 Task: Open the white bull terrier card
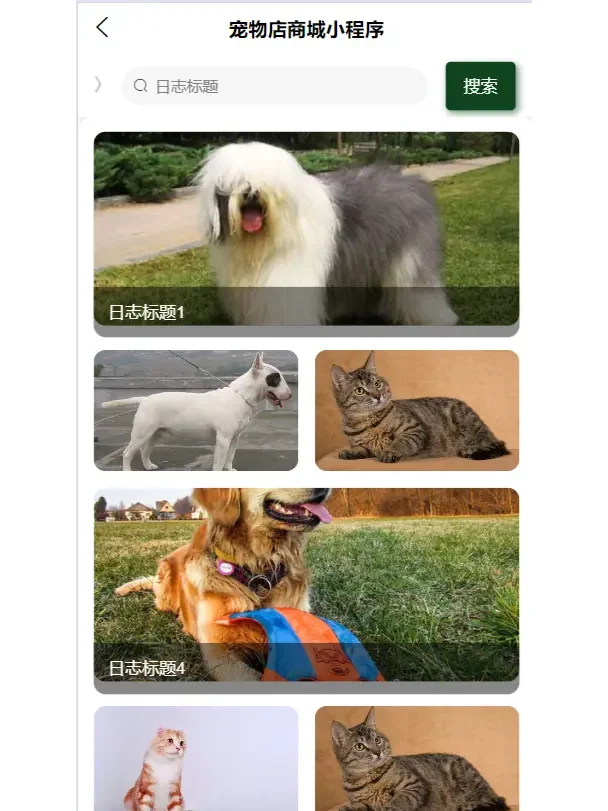(x=196, y=410)
